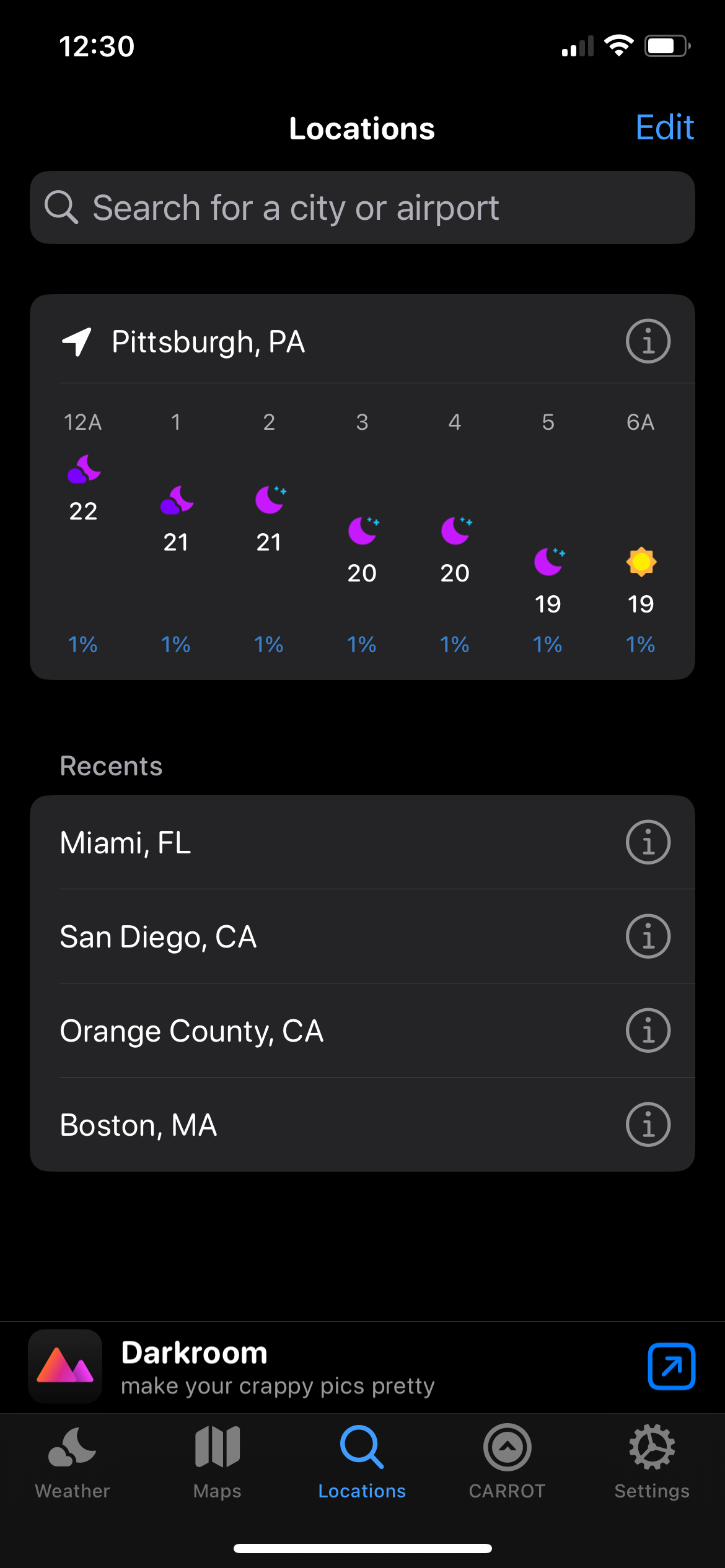This screenshot has height=1568, width=725.
Task: Tap the Edit link
Action: tap(664, 127)
